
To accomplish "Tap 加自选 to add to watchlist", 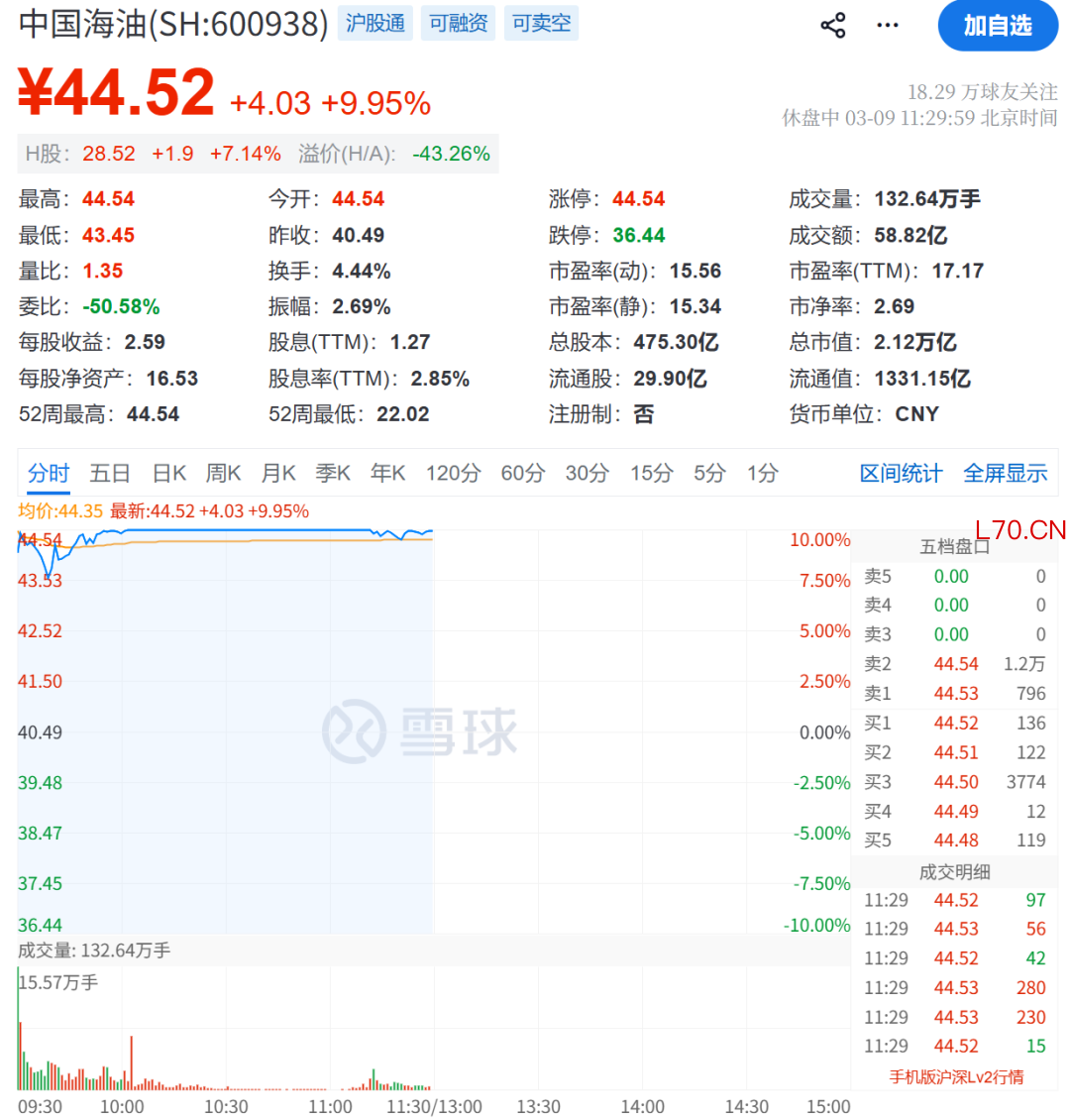I will [x=998, y=26].
